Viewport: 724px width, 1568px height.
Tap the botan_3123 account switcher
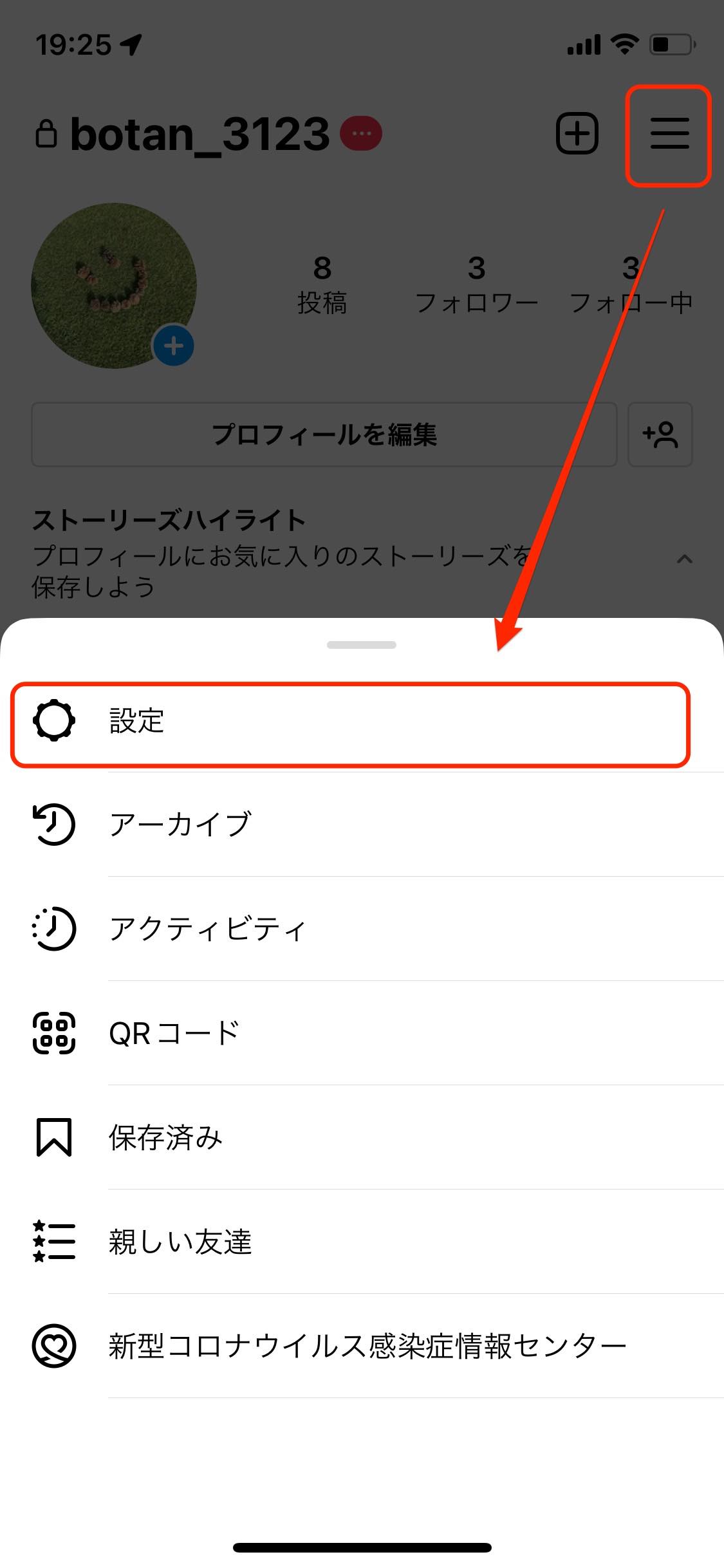[200, 134]
